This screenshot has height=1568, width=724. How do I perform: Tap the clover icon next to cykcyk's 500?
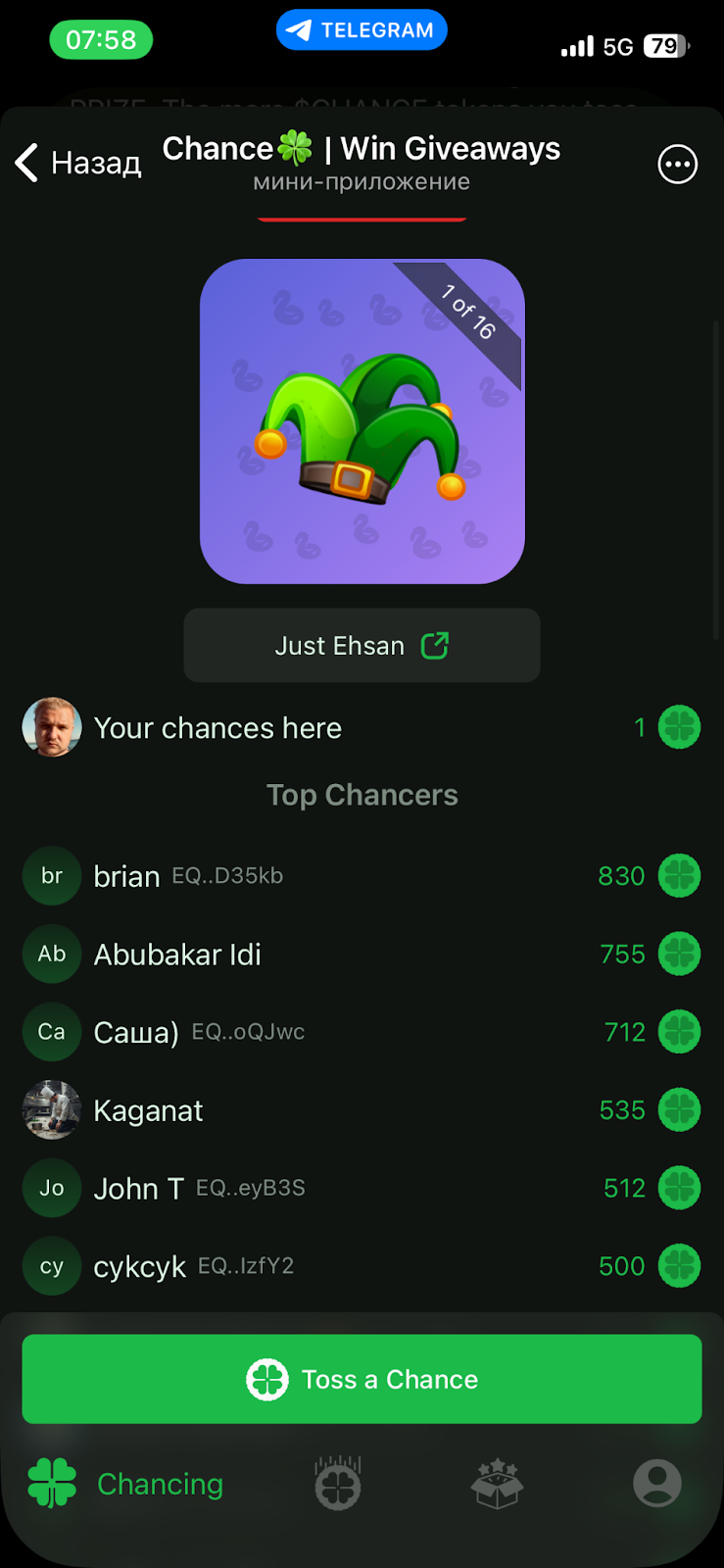(680, 1265)
